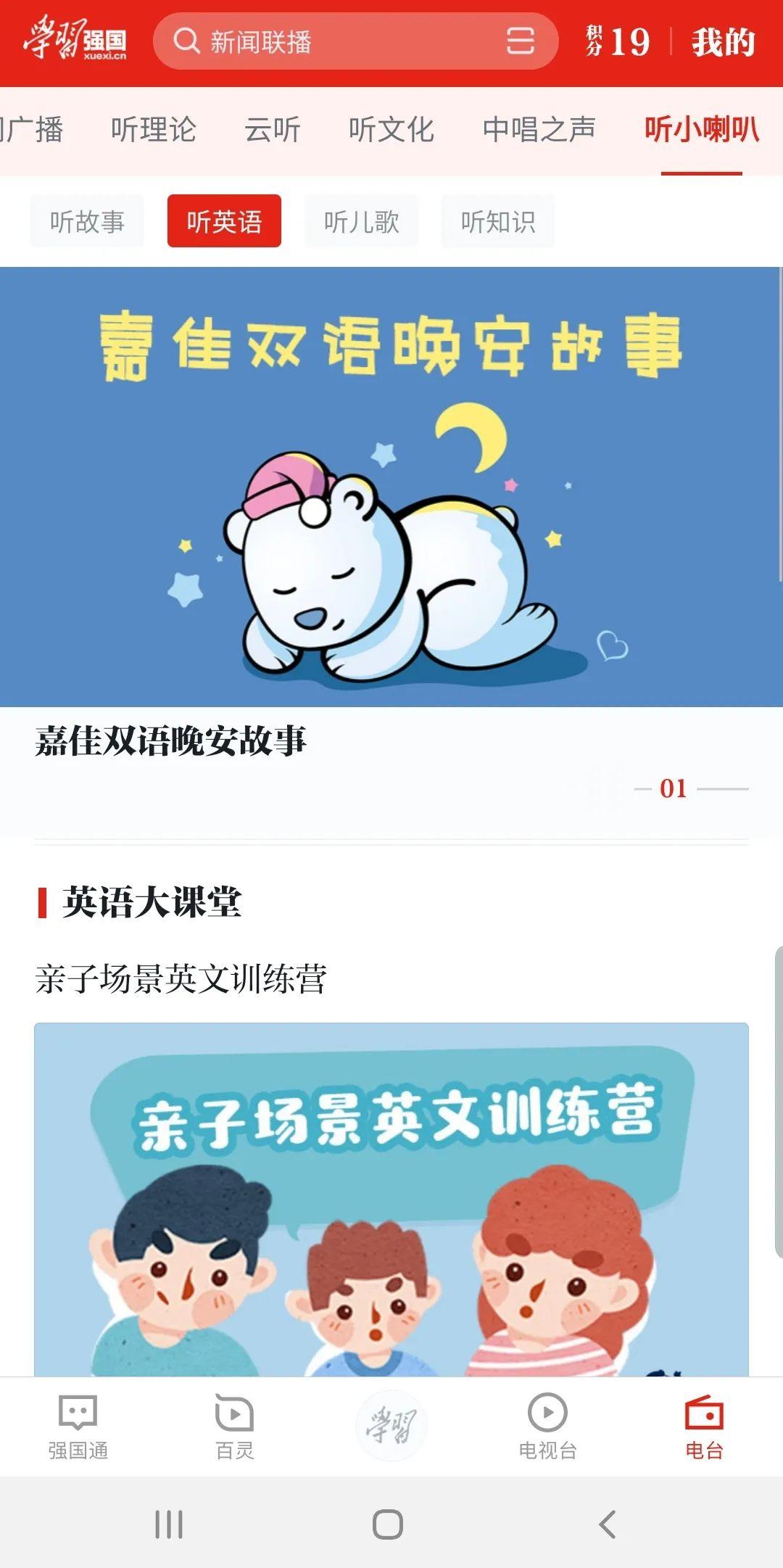Tap the scan icon in search bar
The height and width of the screenshot is (1568, 783).
520,41
